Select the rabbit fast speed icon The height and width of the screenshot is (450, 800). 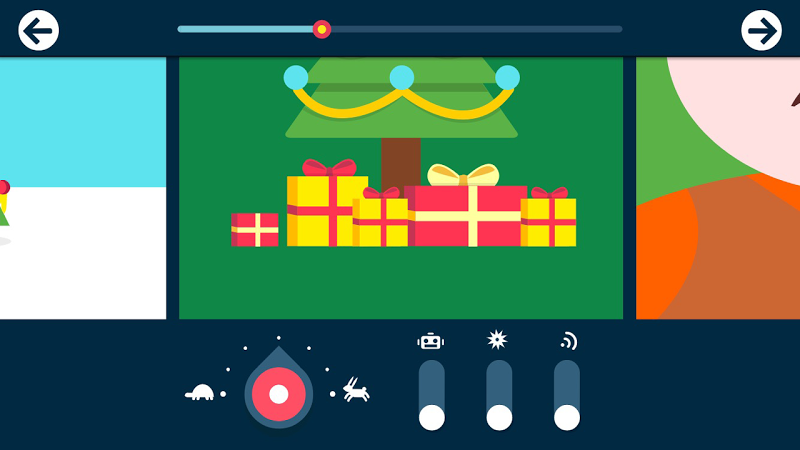coord(356,390)
